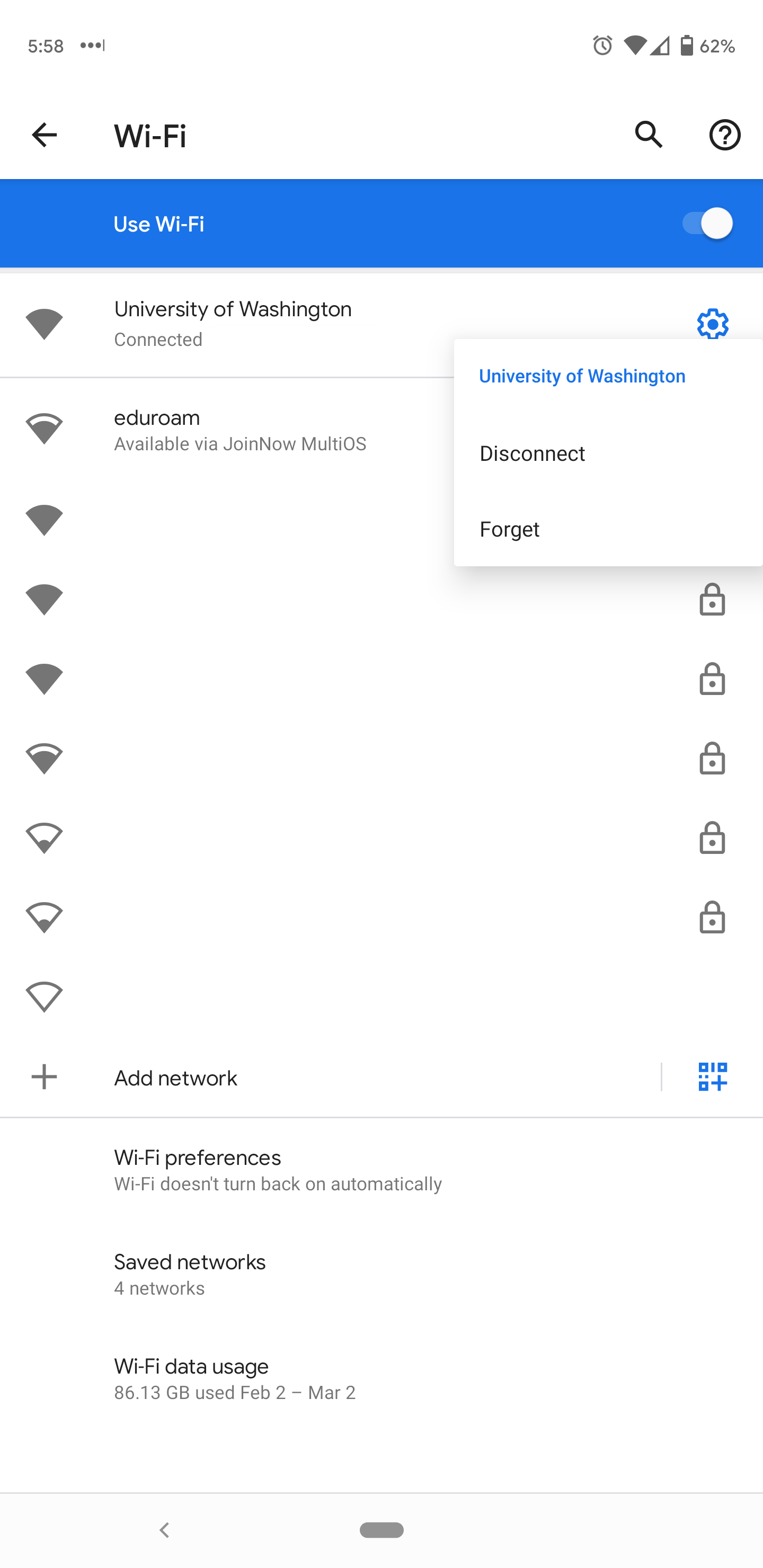View Wi-Fi data usage

tap(381, 1379)
